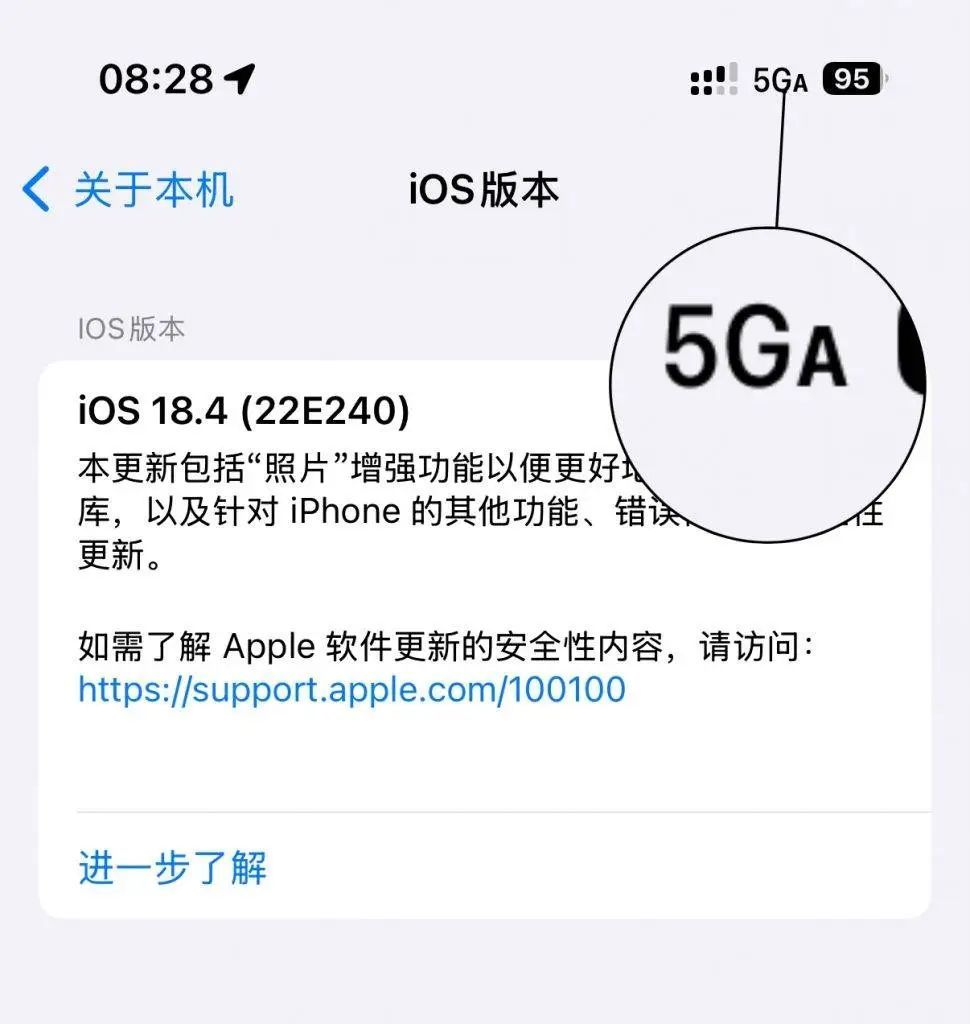Tap the divider above 进一步了解

tap(485, 805)
